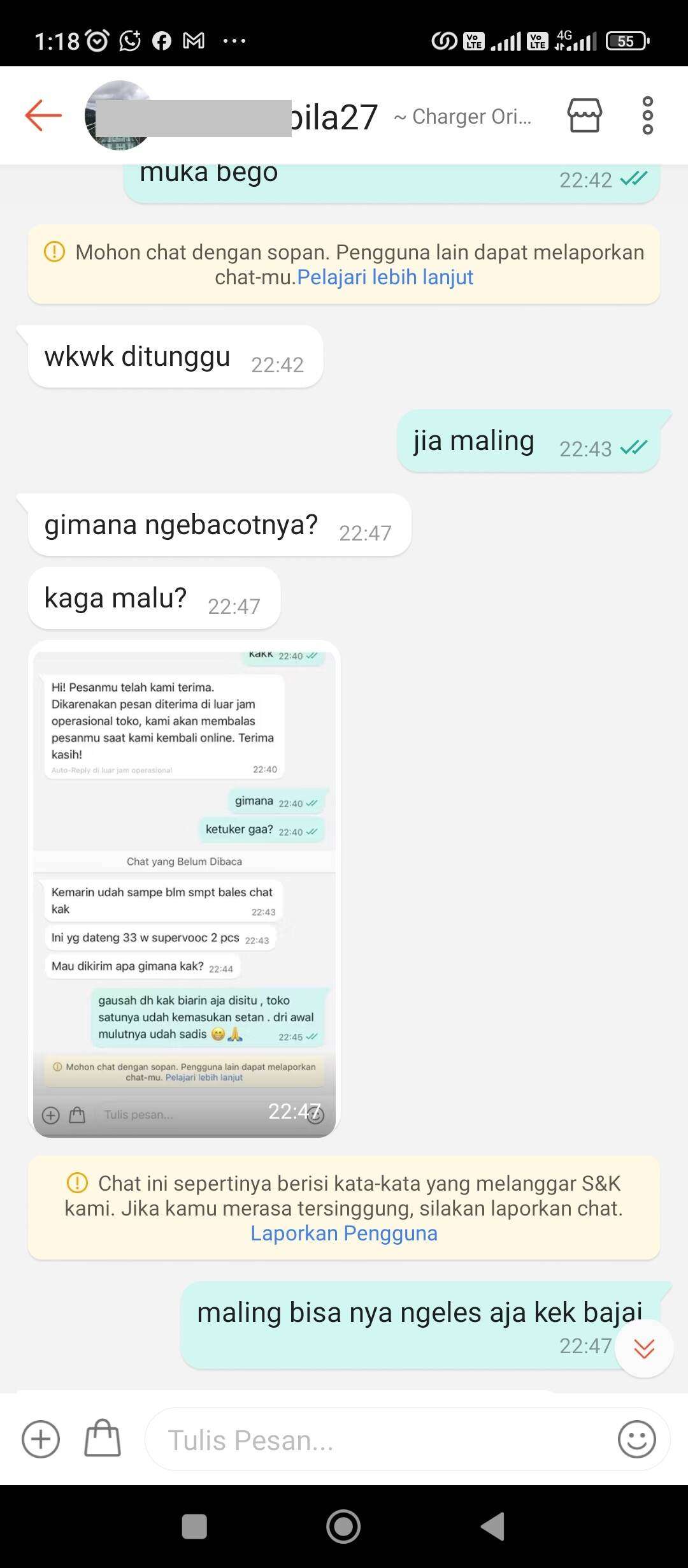Show recent apps from navigation bar
The image size is (688, 1568).
click(194, 1527)
